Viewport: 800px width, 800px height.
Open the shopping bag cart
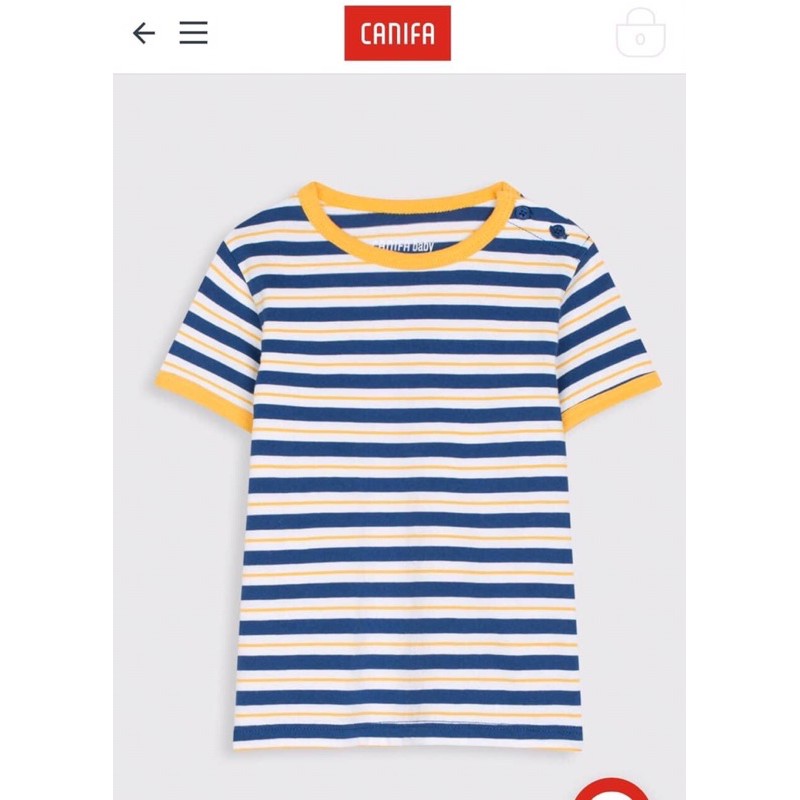(640, 34)
